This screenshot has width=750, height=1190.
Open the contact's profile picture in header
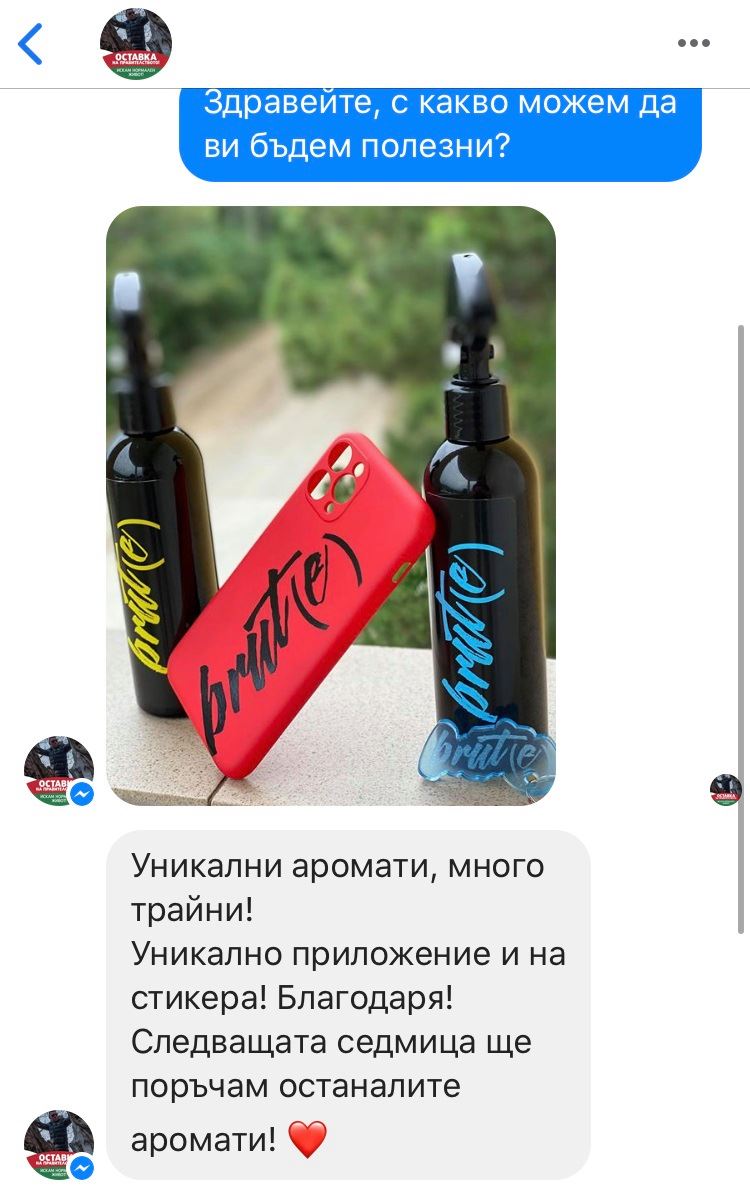(136, 44)
